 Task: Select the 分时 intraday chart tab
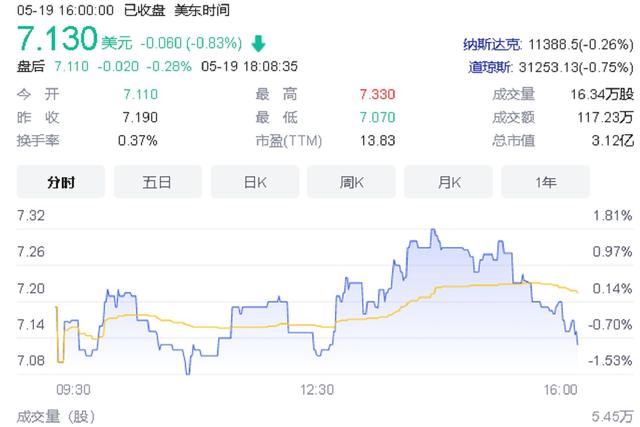point(61,182)
